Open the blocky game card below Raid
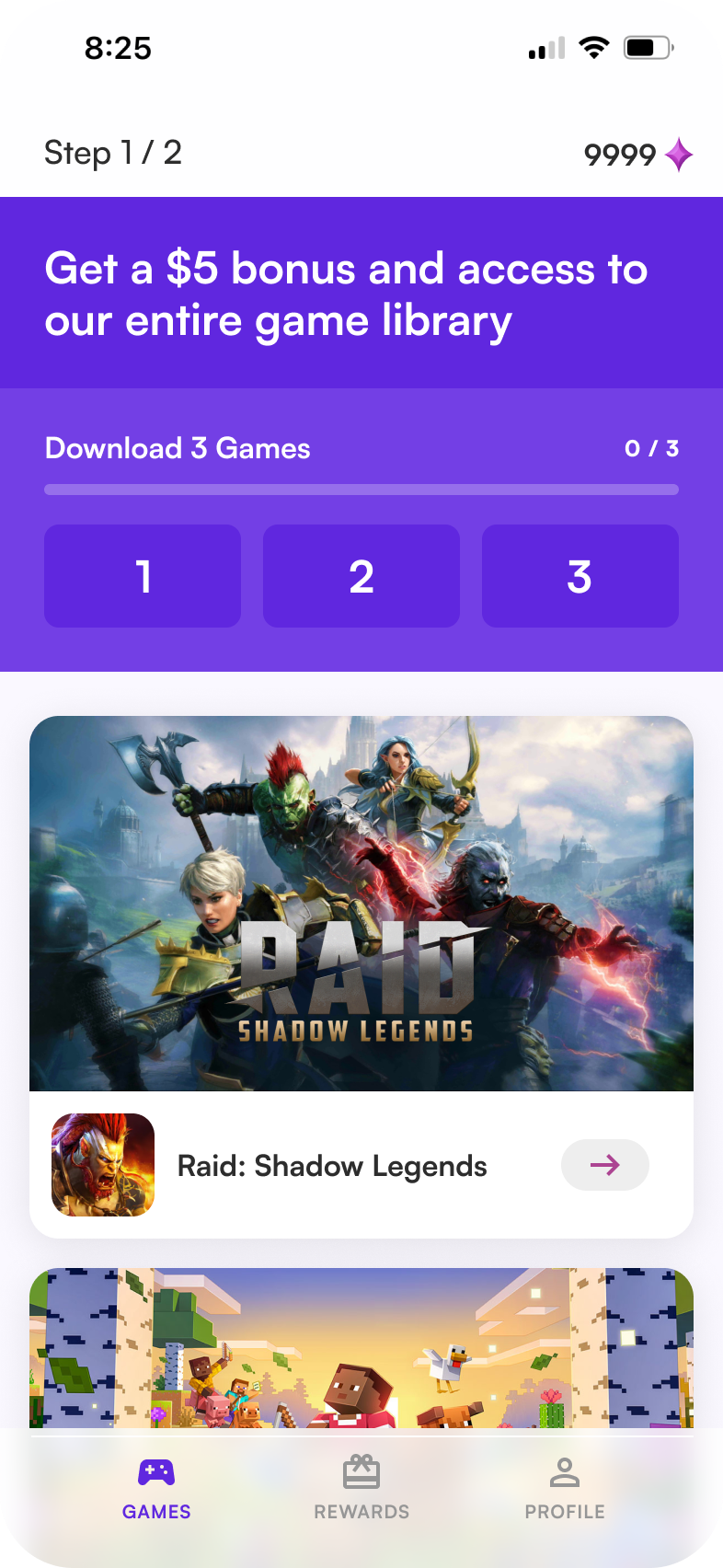Image resolution: width=723 pixels, height=1568 pixels. pos(361,1348)
